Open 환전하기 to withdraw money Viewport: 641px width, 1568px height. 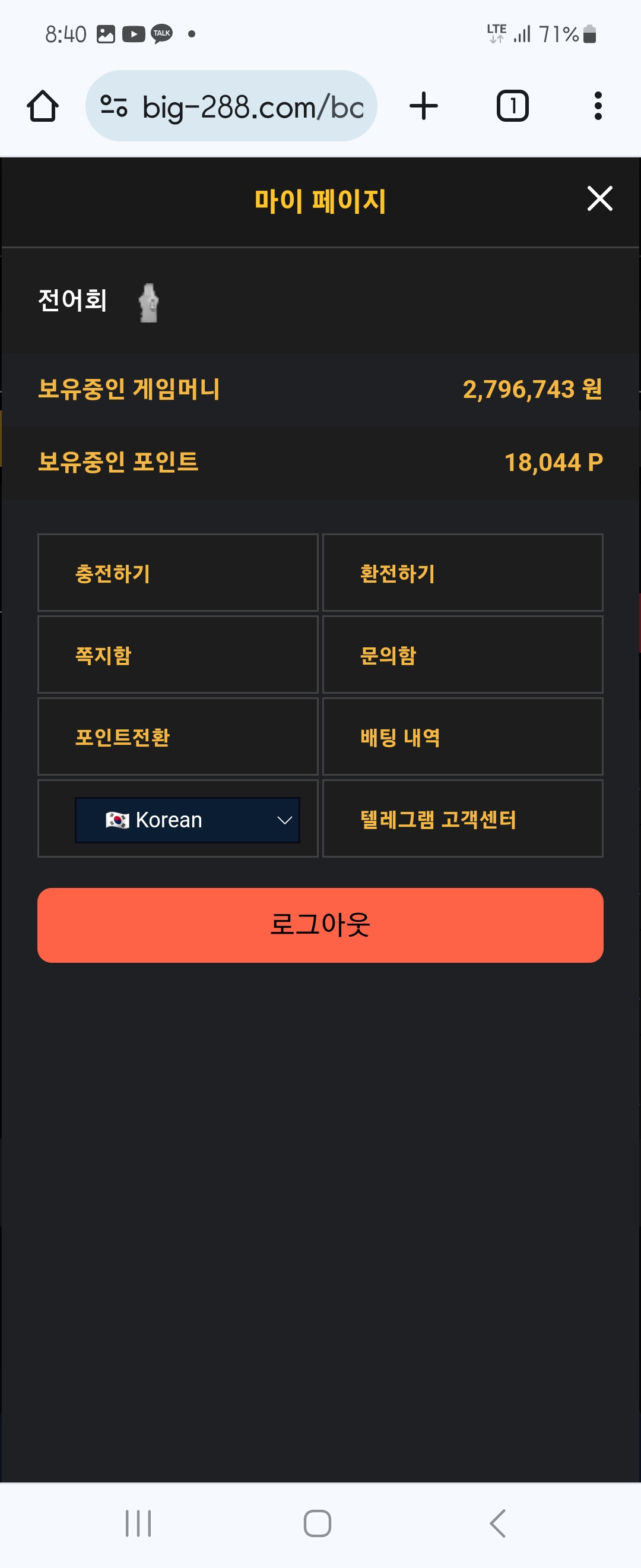tap(462, 573)
